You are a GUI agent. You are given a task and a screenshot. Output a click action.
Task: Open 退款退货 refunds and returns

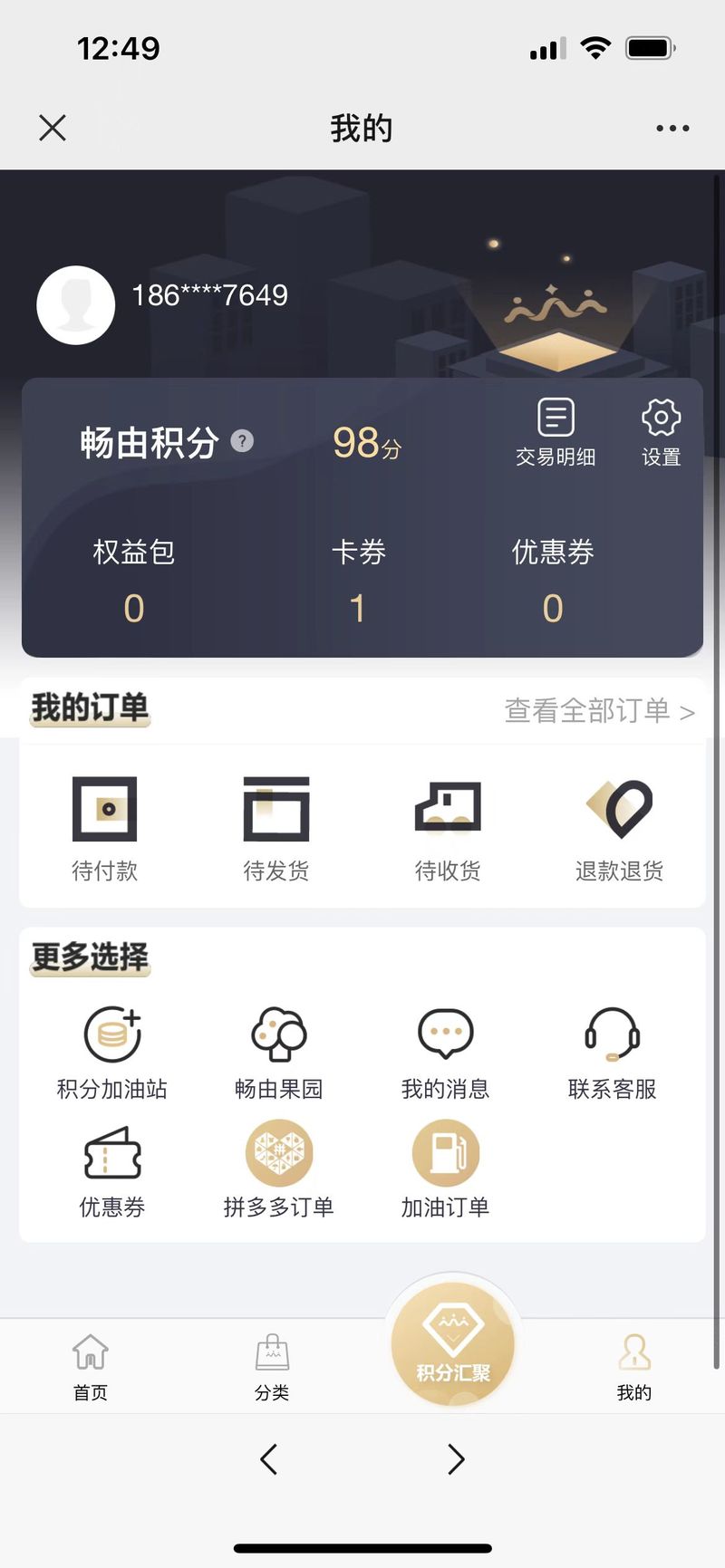click(x=619, y=827)
